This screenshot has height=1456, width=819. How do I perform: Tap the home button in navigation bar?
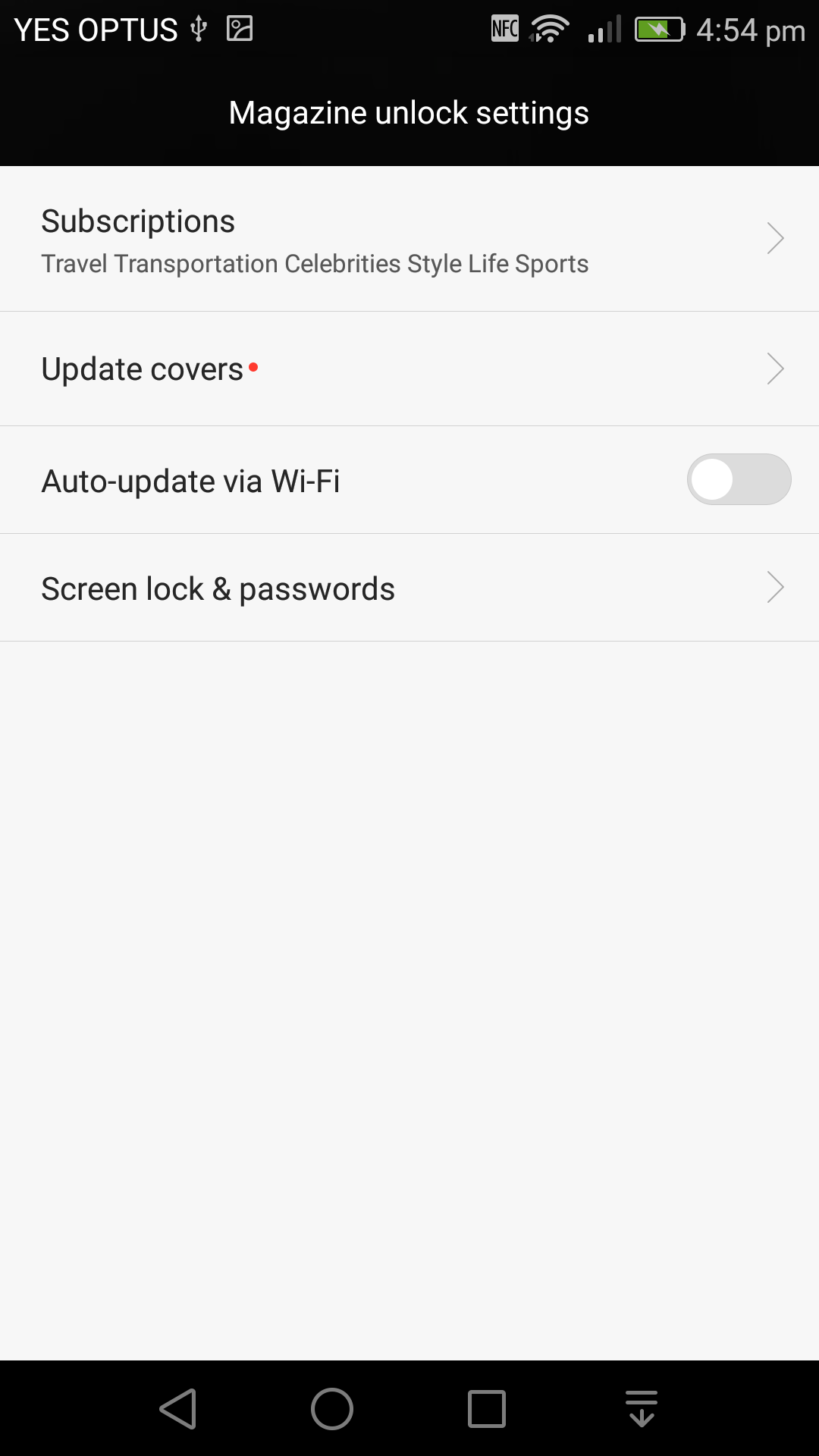[332, 1409]
